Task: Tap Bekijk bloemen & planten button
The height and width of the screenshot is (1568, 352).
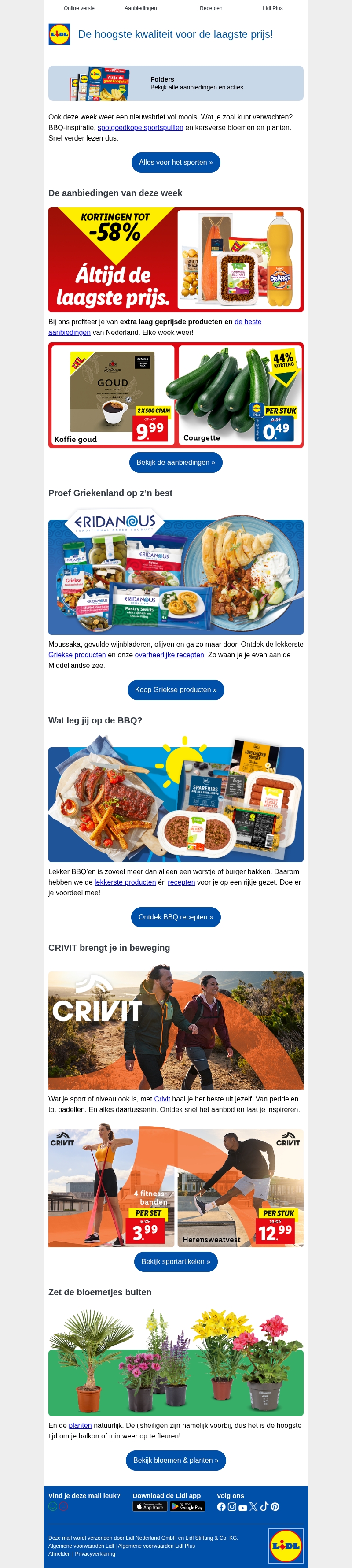Action: pyautogui.click(x=176, y=1460)
